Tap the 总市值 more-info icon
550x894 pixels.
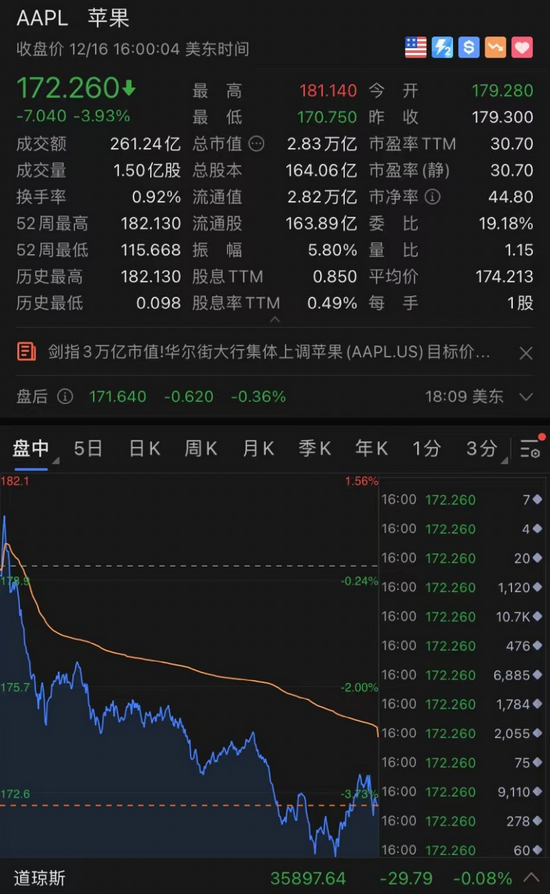256,144
